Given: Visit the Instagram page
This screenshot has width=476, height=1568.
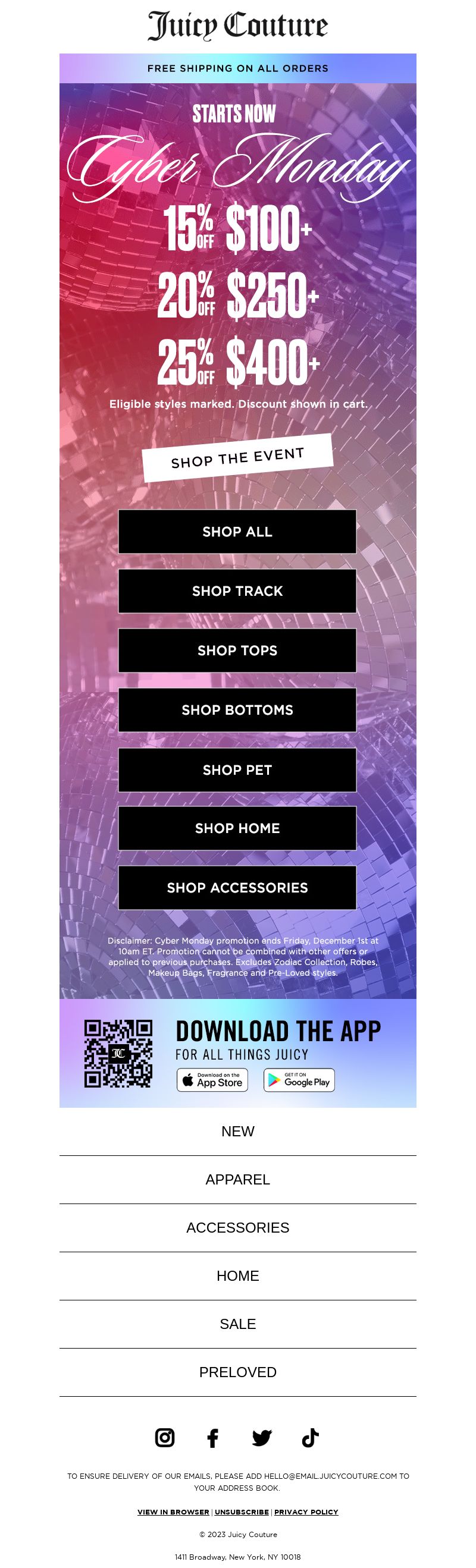Looking at the screenshot, I should click(x=165, y=1438).
